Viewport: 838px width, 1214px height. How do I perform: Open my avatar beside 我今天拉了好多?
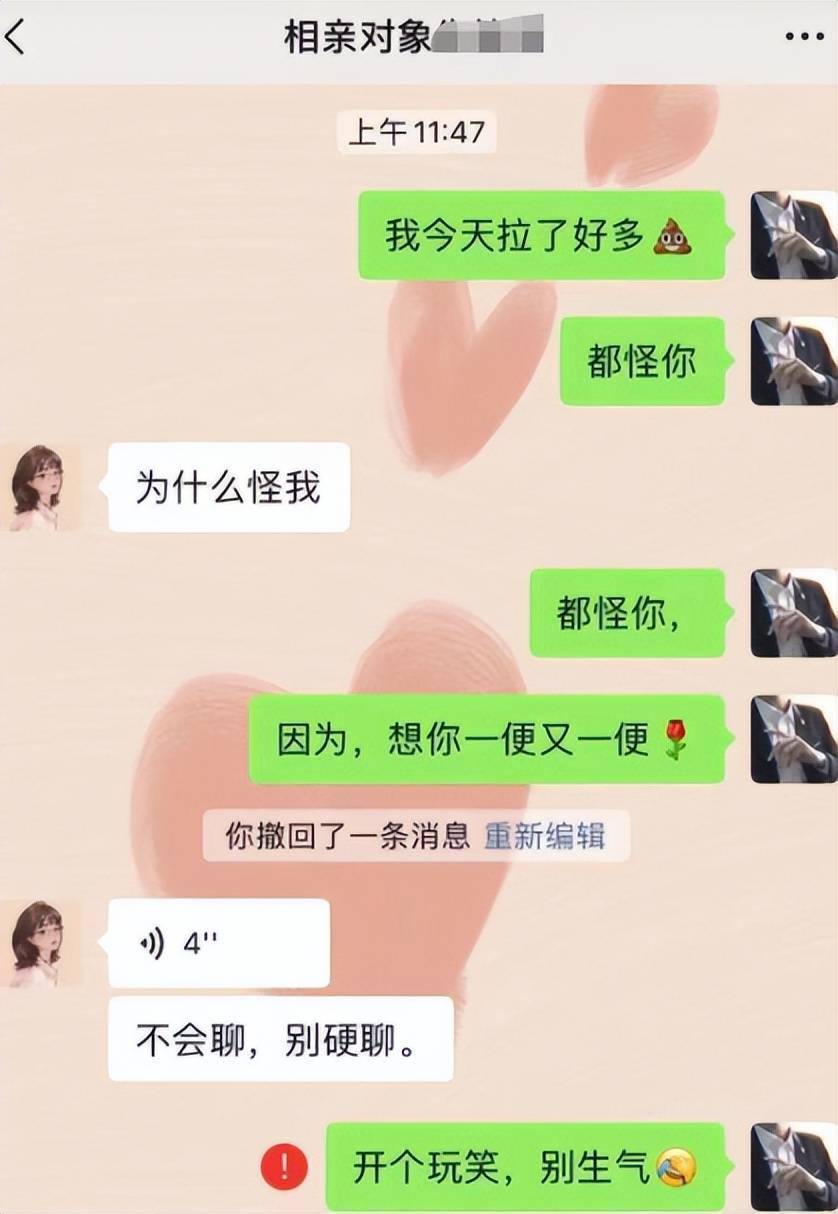click(x=793, y=235)
